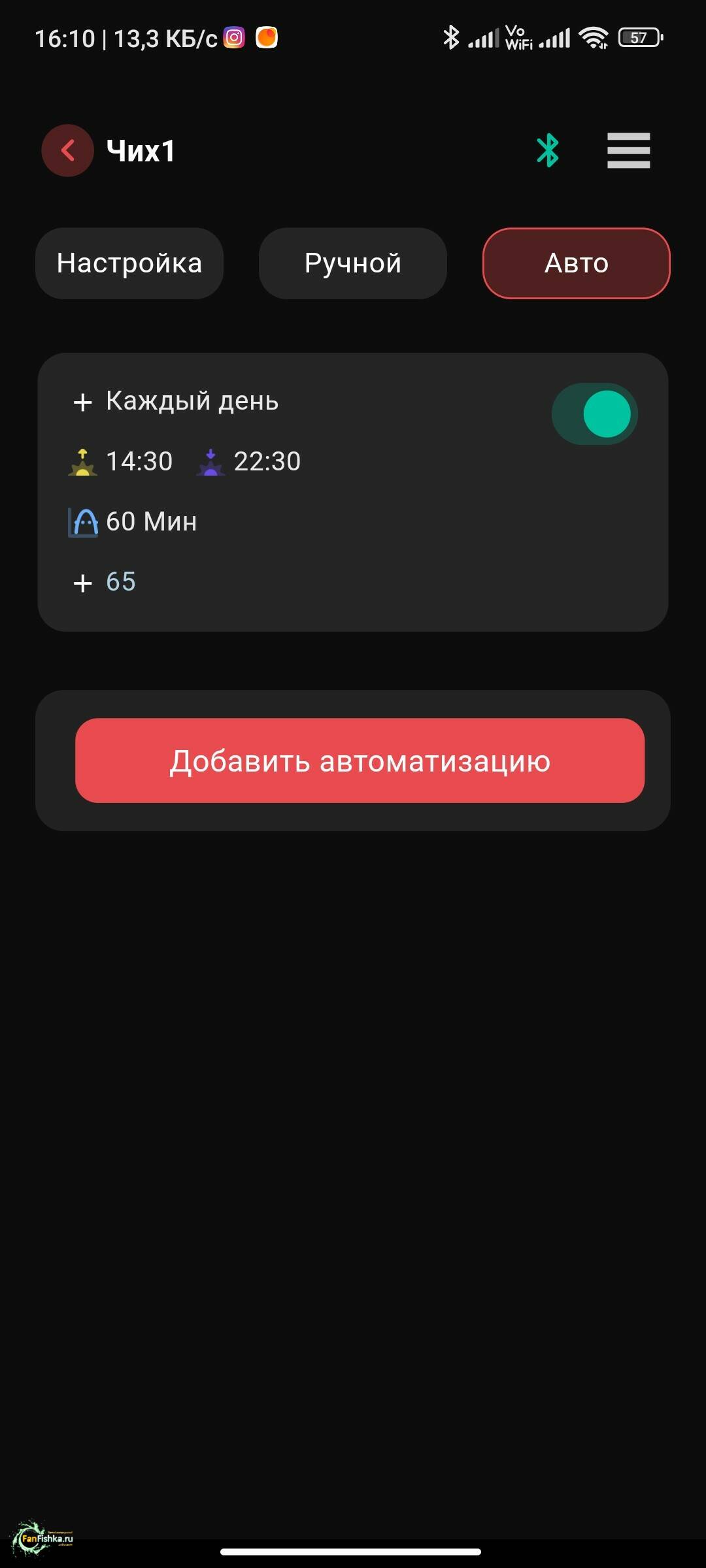Disable the Каждый день automation switch

pyautogui.click(x=594, y=414)
